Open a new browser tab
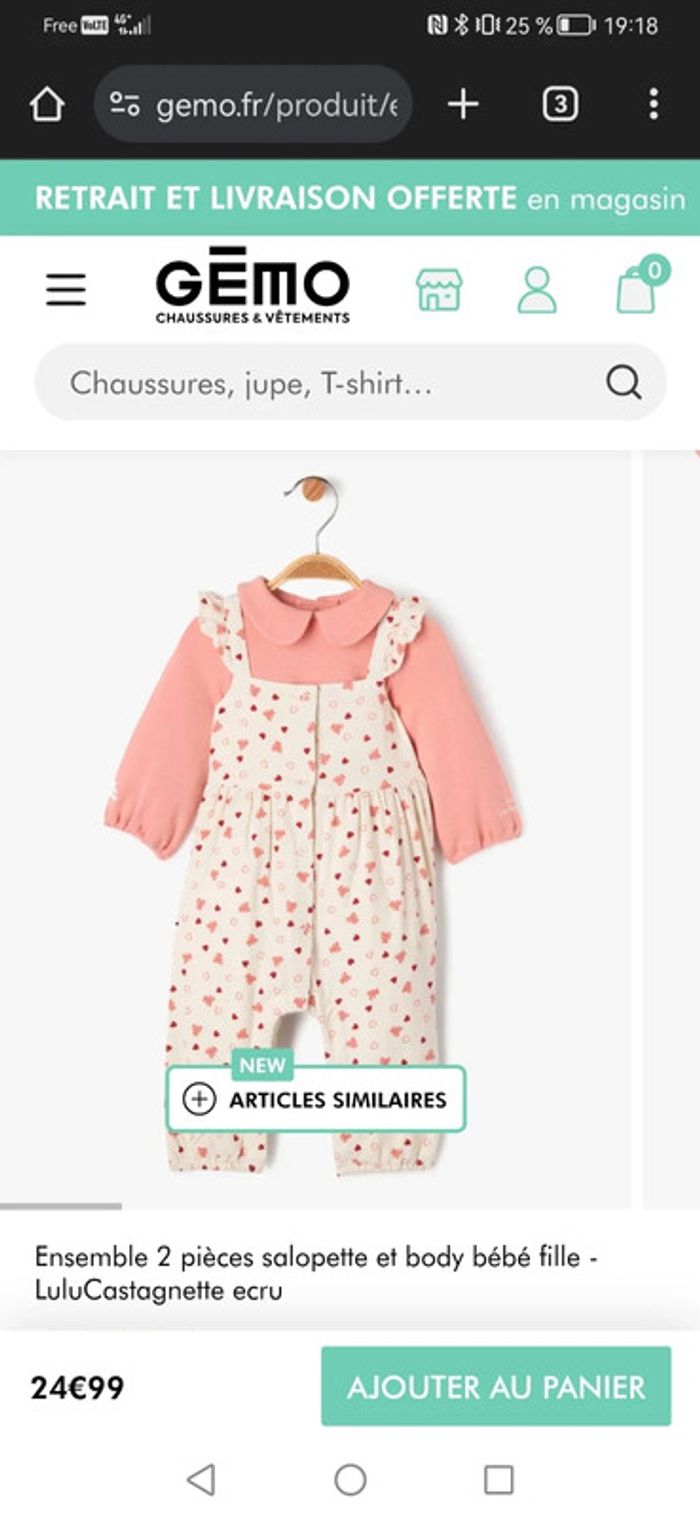 point(463,104)
